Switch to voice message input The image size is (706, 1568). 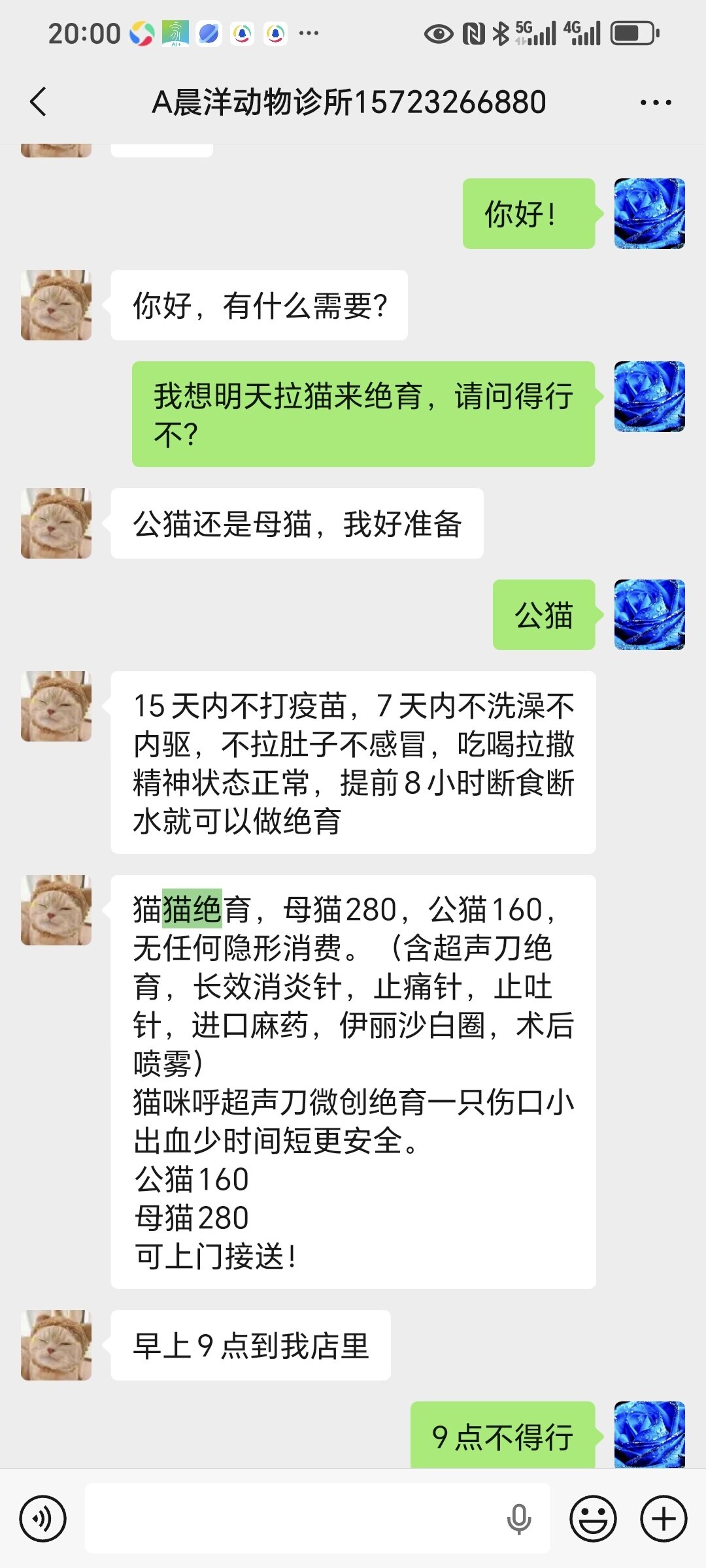click(x=43, y=1519)
